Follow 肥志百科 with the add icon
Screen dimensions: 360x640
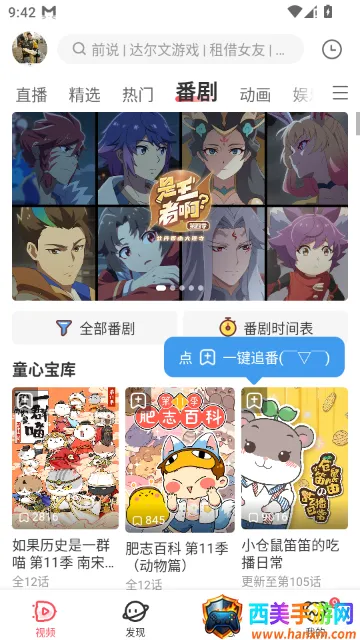click(138, 401)
